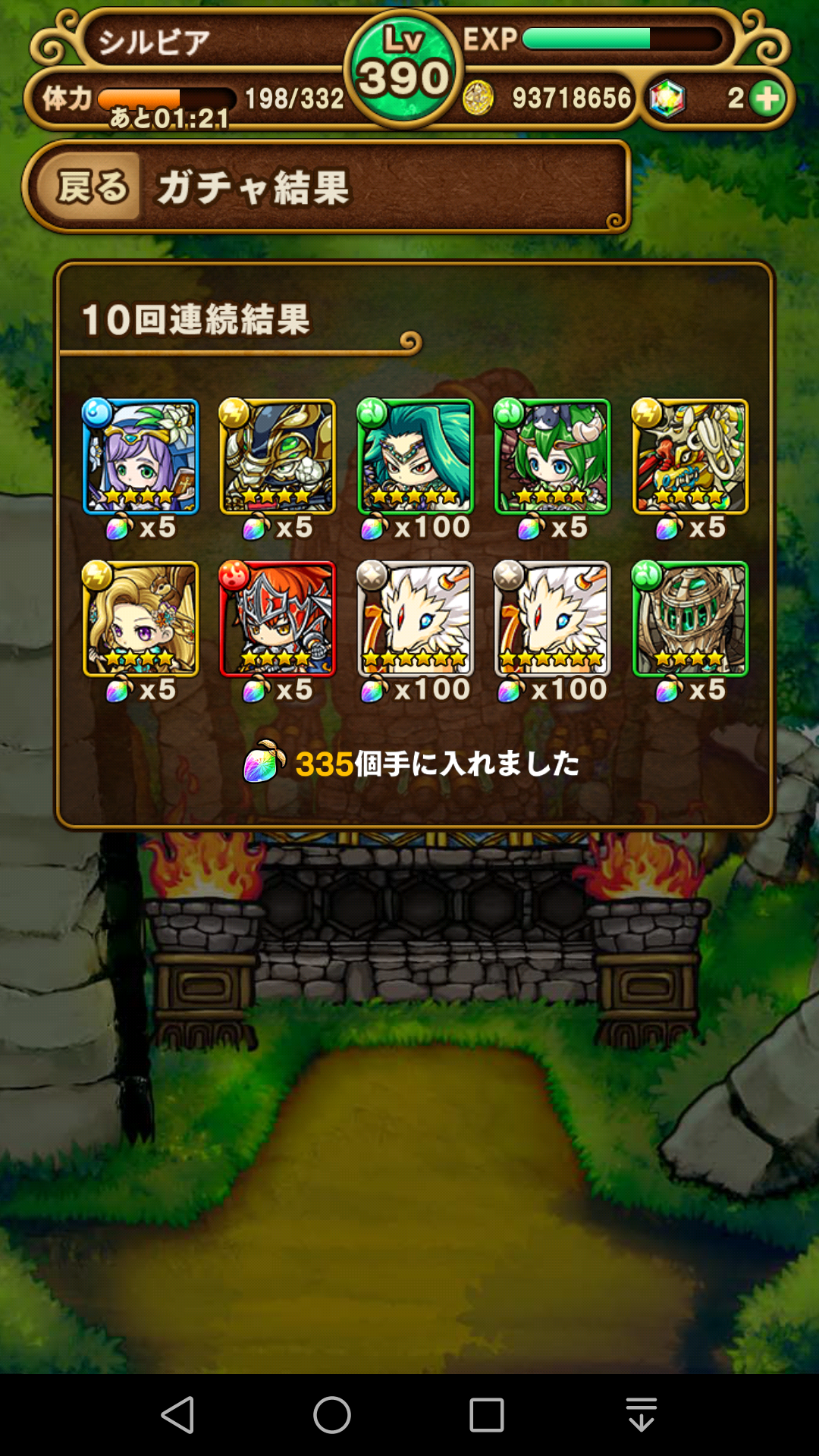Open the teal-haired six-star character card
The height and width of the screenshot is (1456, 819).
[x=416, y=457]
